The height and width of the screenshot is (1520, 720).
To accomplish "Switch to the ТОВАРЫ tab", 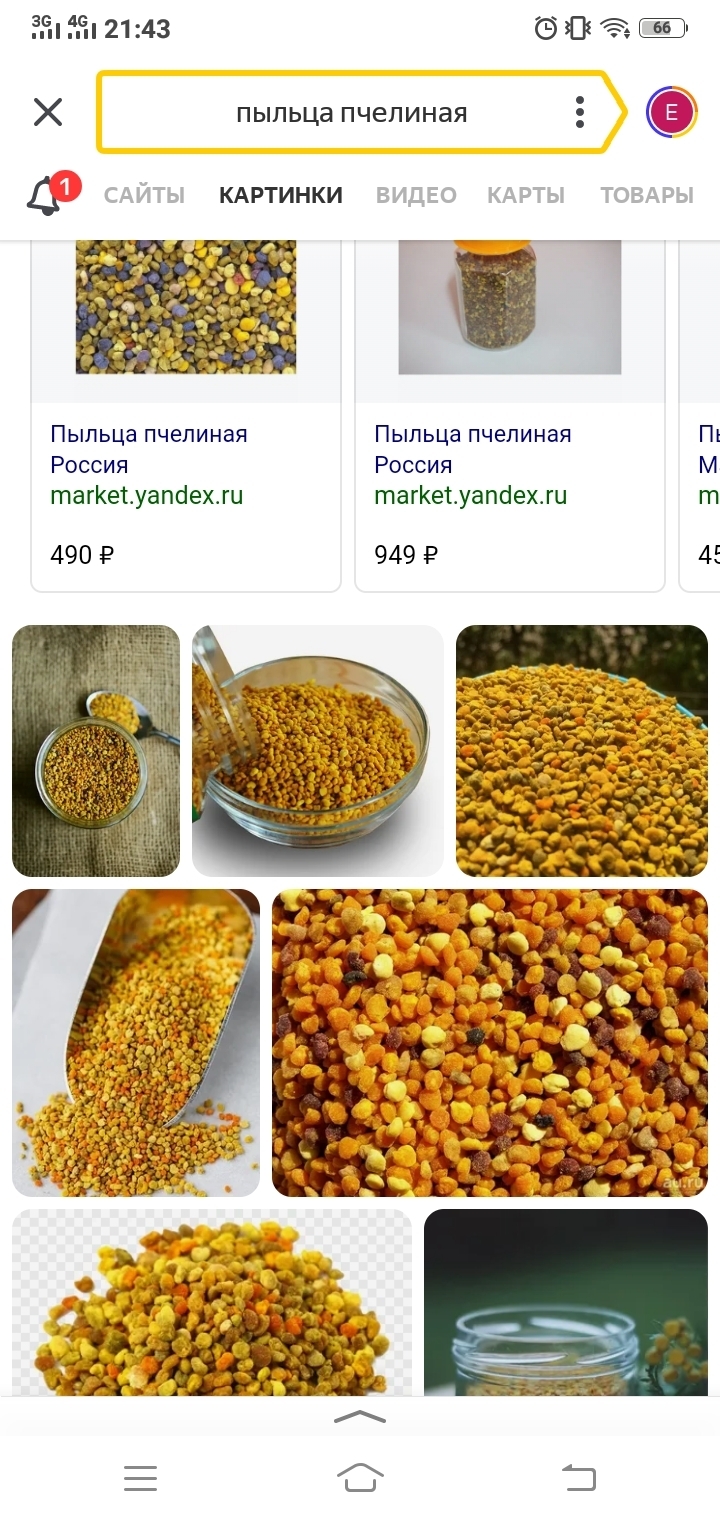I will point(646,196).
